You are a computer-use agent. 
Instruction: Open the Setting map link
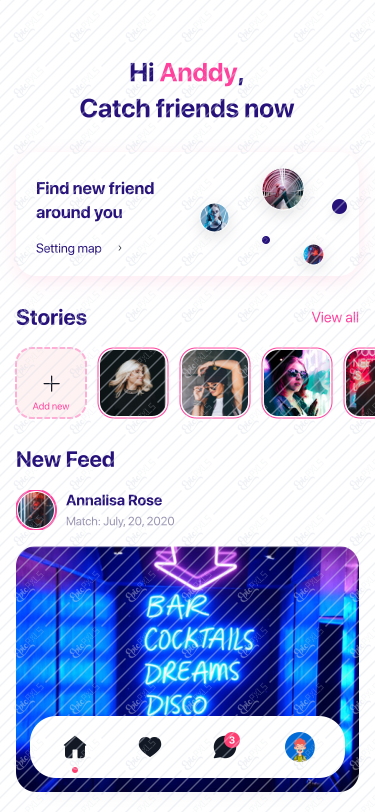pos(79,249)
